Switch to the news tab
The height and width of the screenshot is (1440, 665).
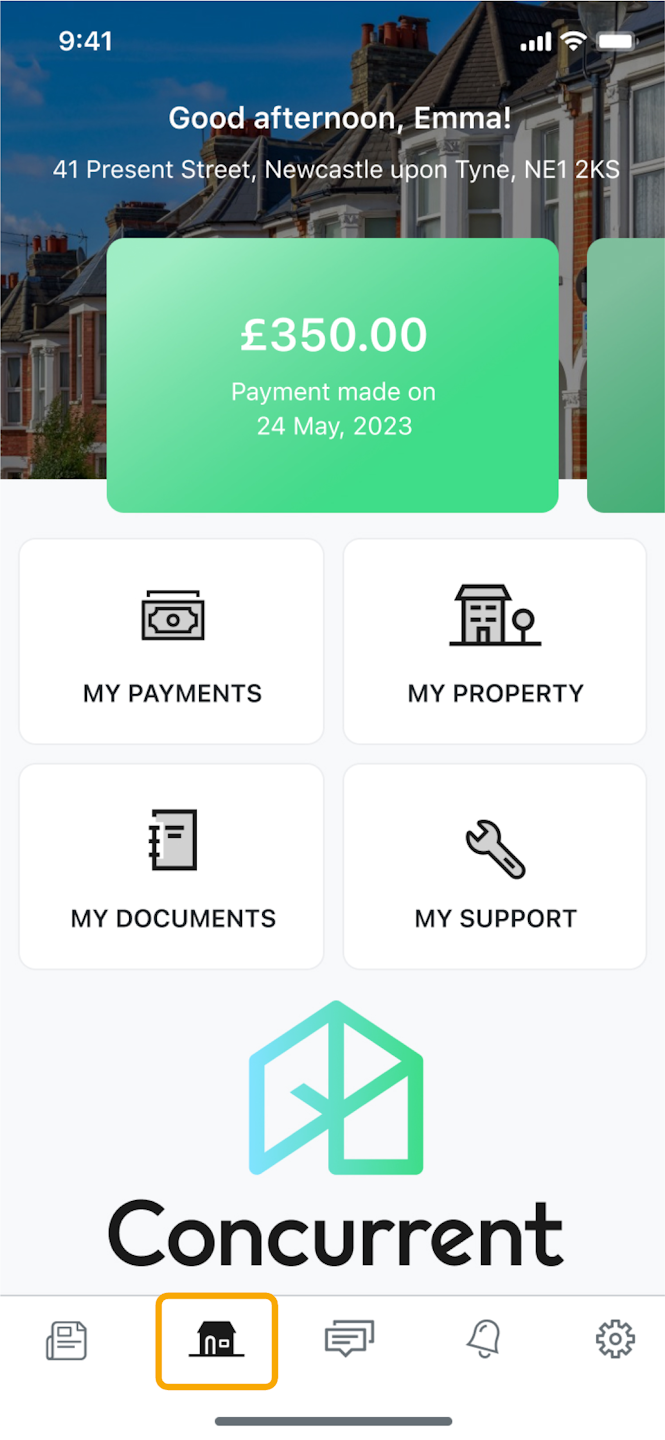[x=67, y=1340]
